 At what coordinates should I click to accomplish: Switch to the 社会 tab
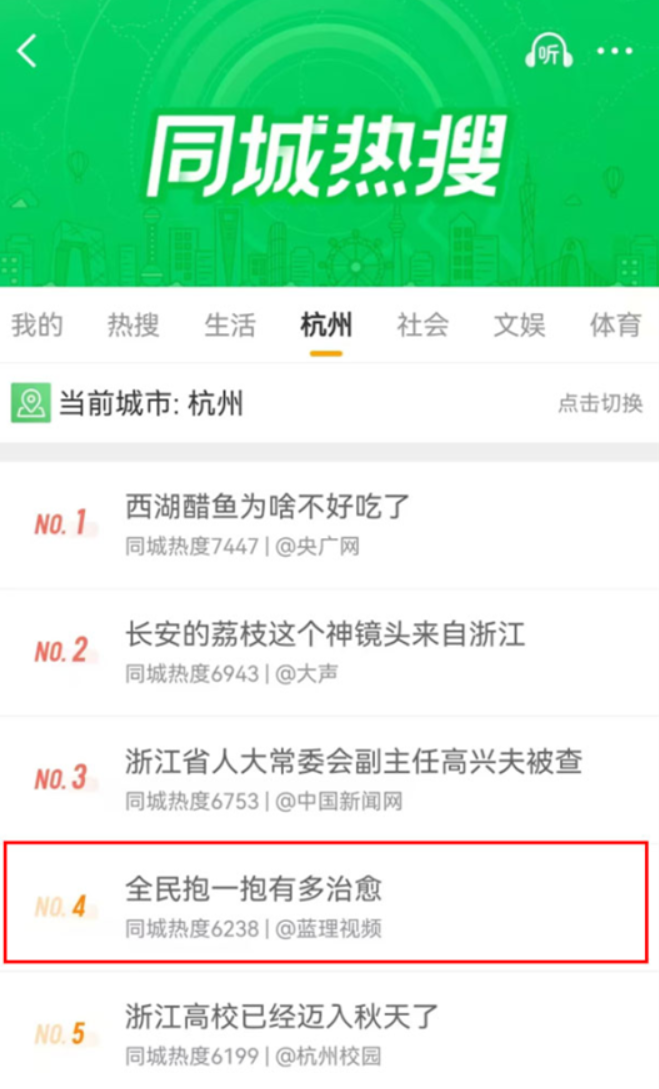422,325
